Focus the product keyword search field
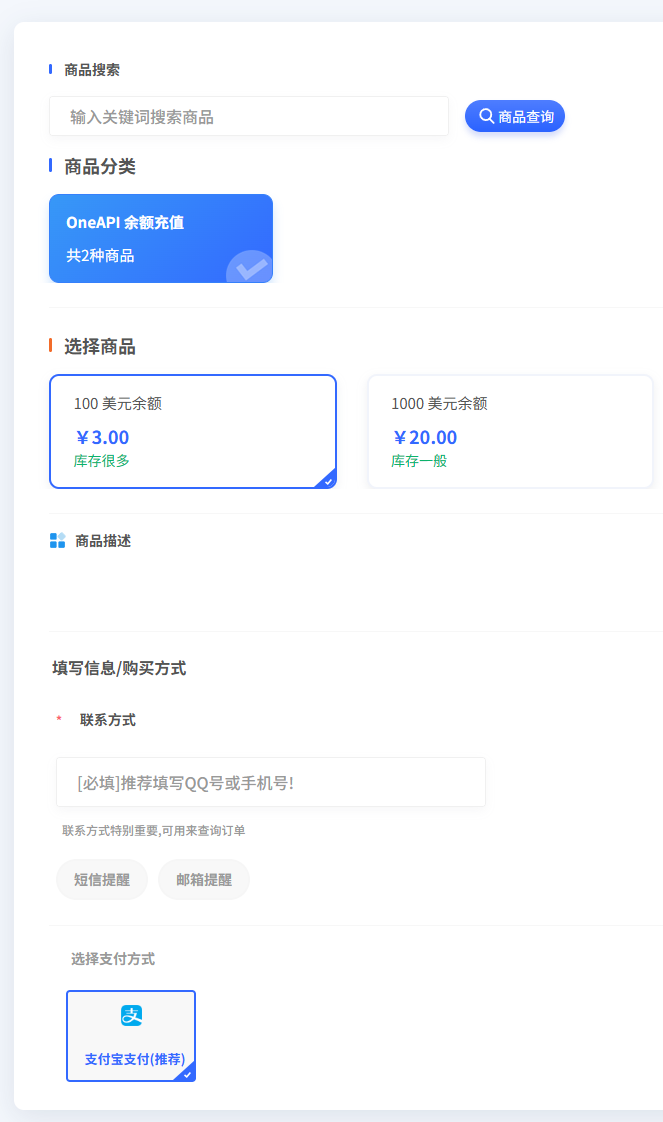Viewport: 663px width, 1122px height. click(x=249, y=116)
